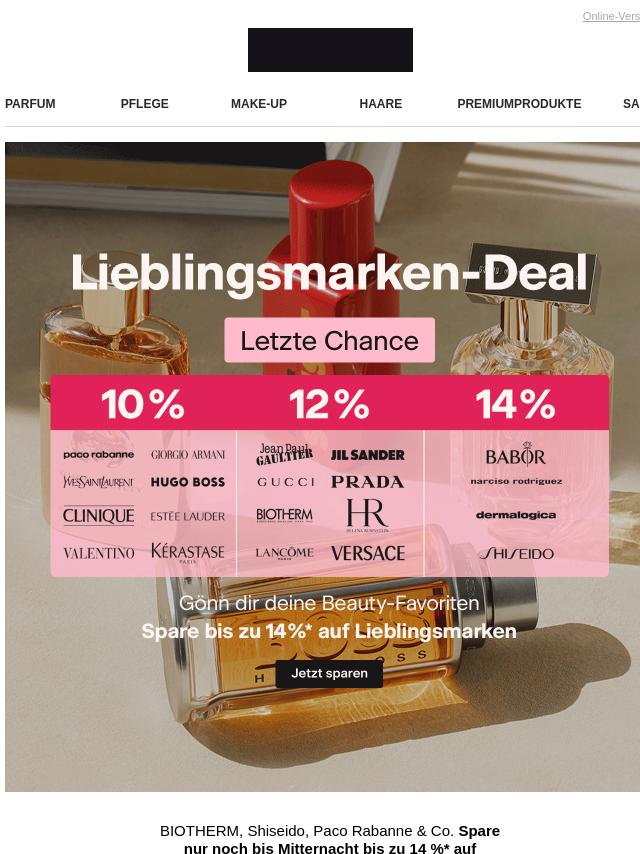Go to the PFLEGE category
This screenshot has height=854, width=640.
[144, 104]
